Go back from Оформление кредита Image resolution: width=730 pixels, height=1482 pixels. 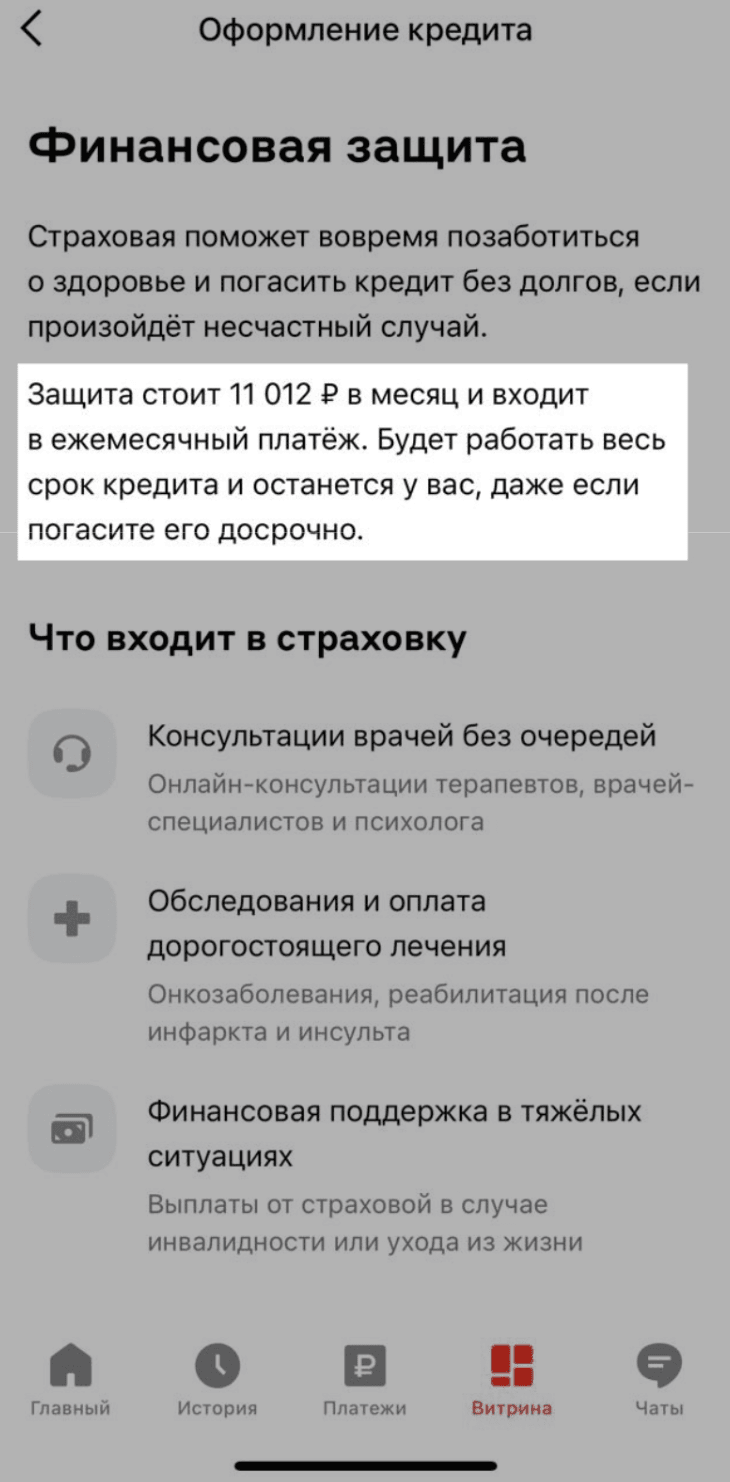pyautogui.click(x=33, y=30)
